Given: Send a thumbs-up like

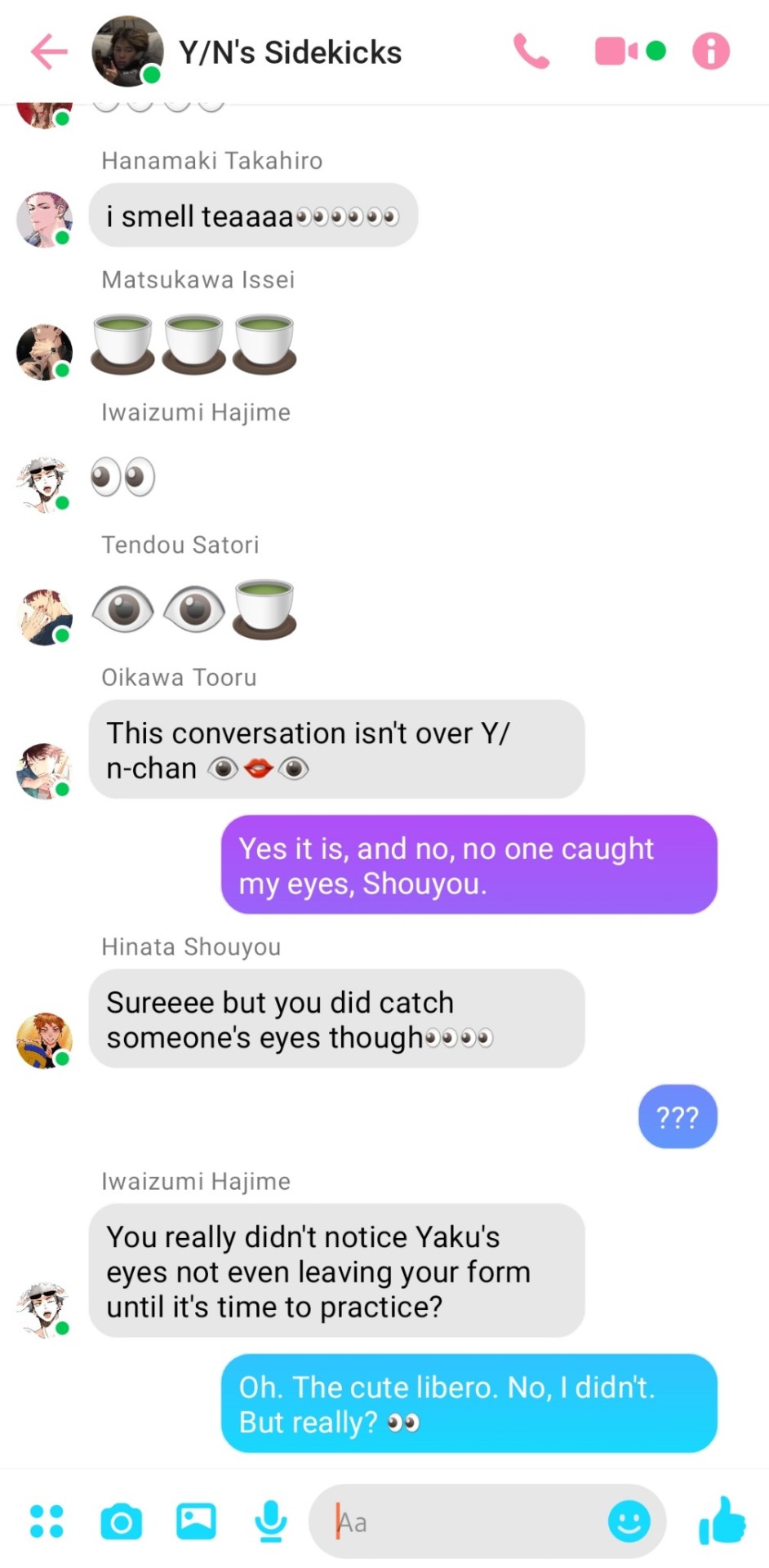Looking at the screenshot, I should pyautogui.click(x=722, y=1521).
